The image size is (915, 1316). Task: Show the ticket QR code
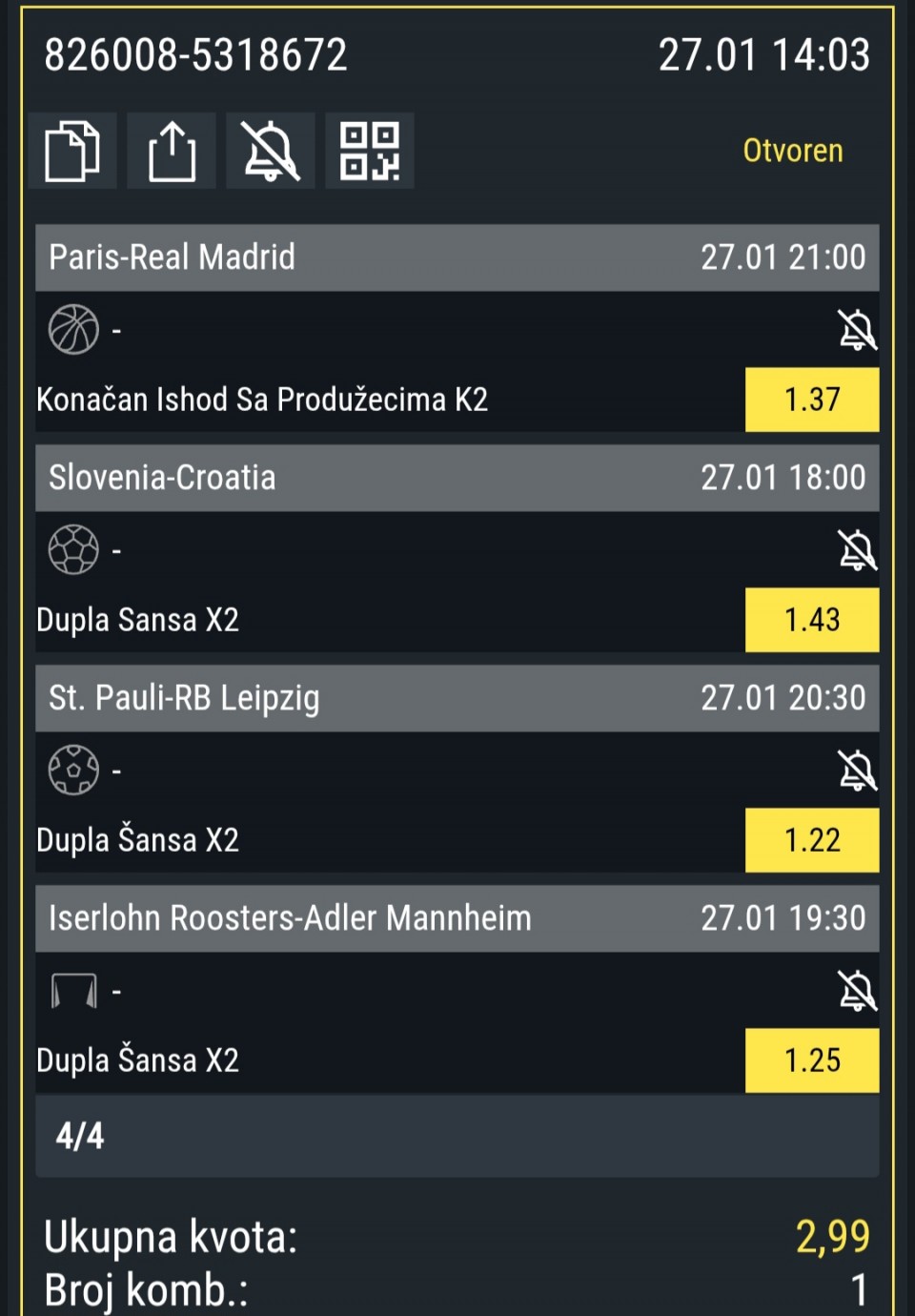tap(370, 151)
